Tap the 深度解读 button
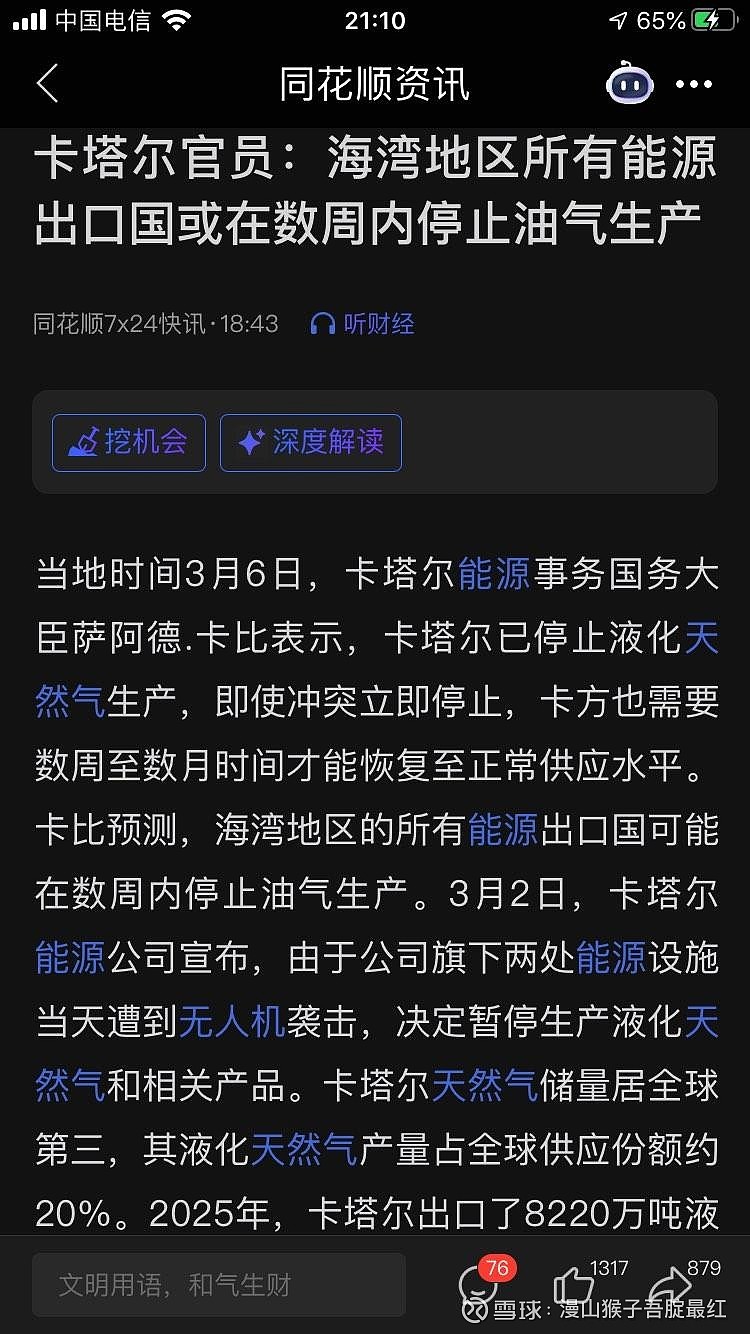The height and width of the screenshot is (1334, 750). point(310,442)
